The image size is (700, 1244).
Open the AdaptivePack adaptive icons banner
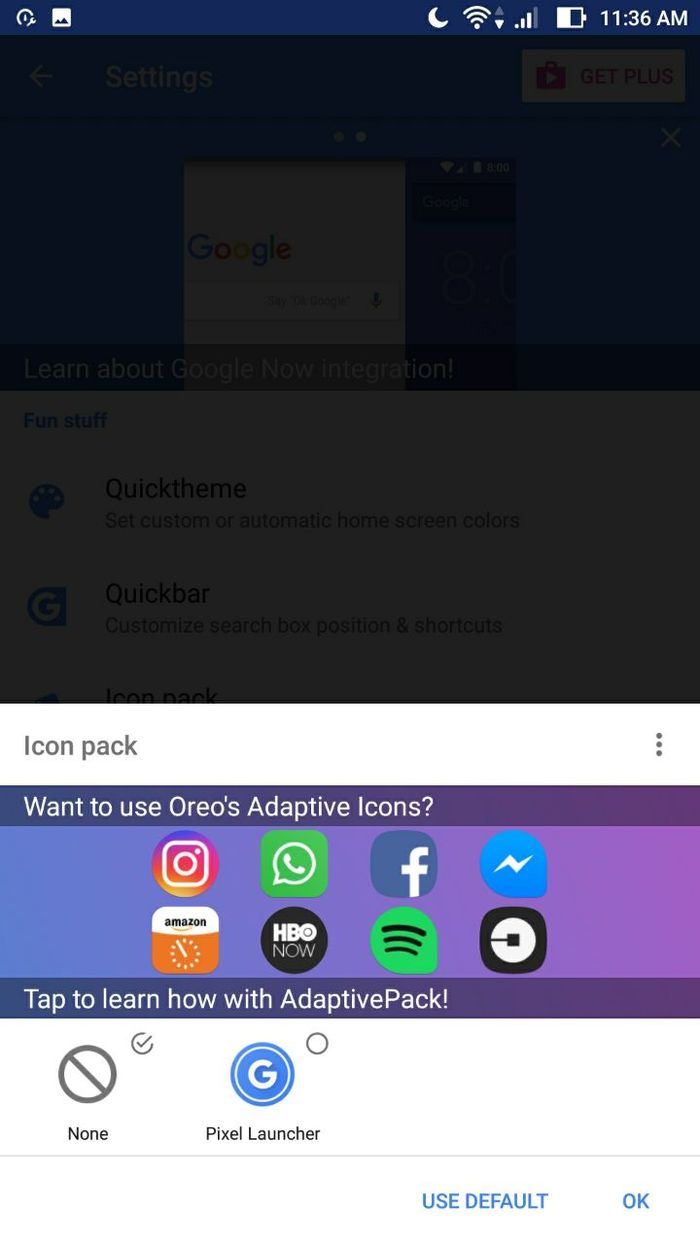pyautogui.click(x=349, y=901)
